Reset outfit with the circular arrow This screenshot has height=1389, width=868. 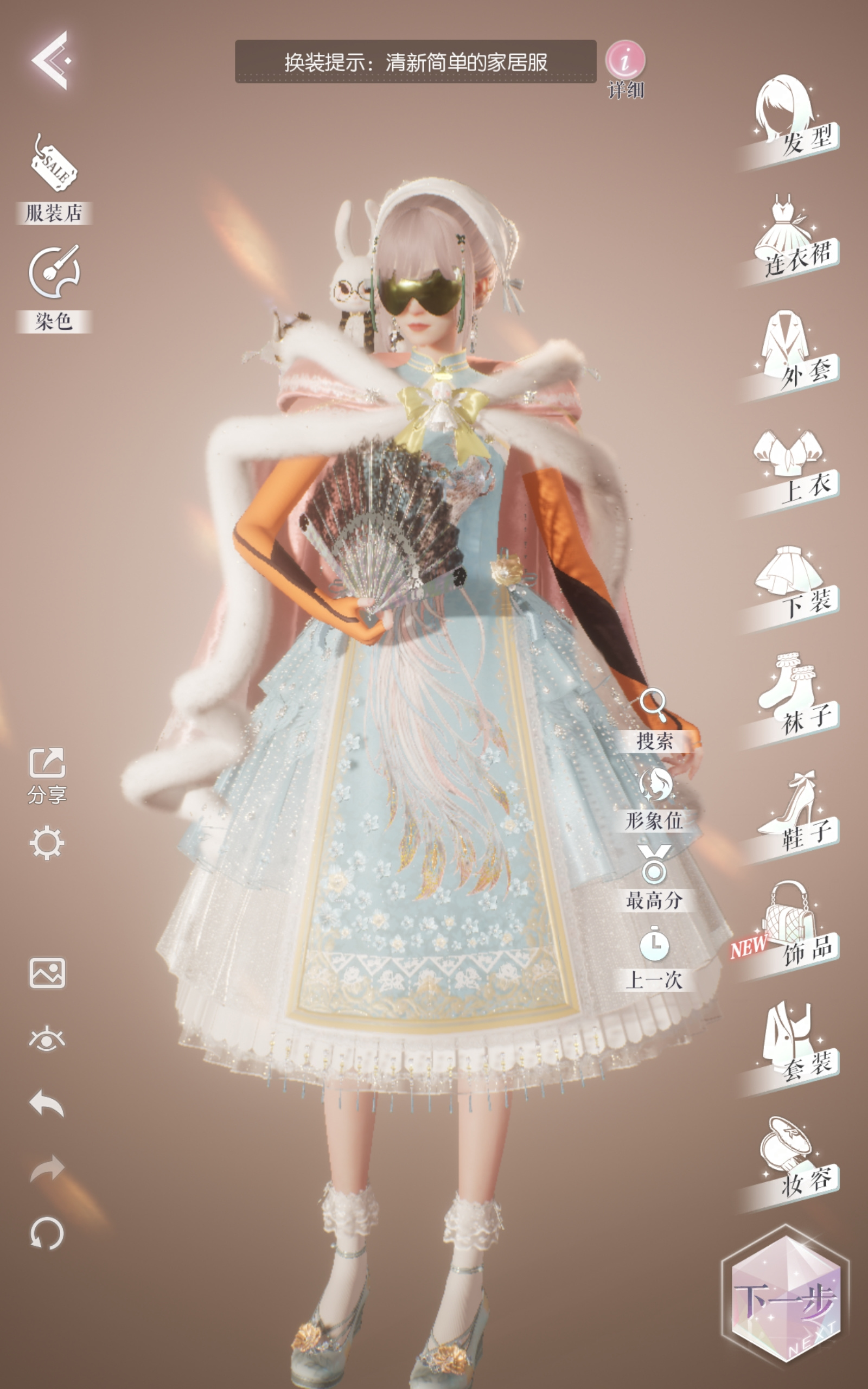[47, 1233]
